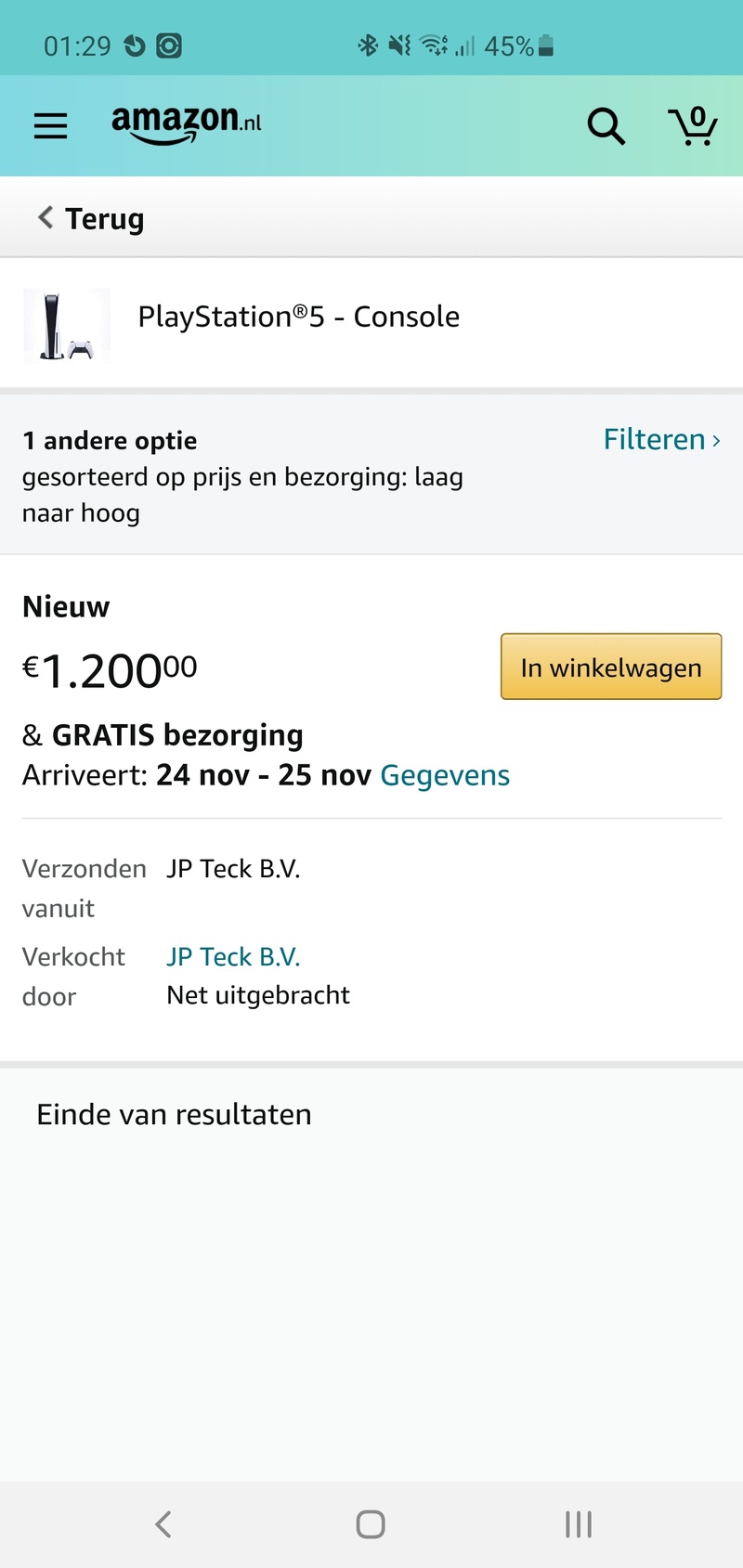Tap the back chevron next to Terug
The height and width of the screenshot is (1568, 743).
tap(43, 217)
